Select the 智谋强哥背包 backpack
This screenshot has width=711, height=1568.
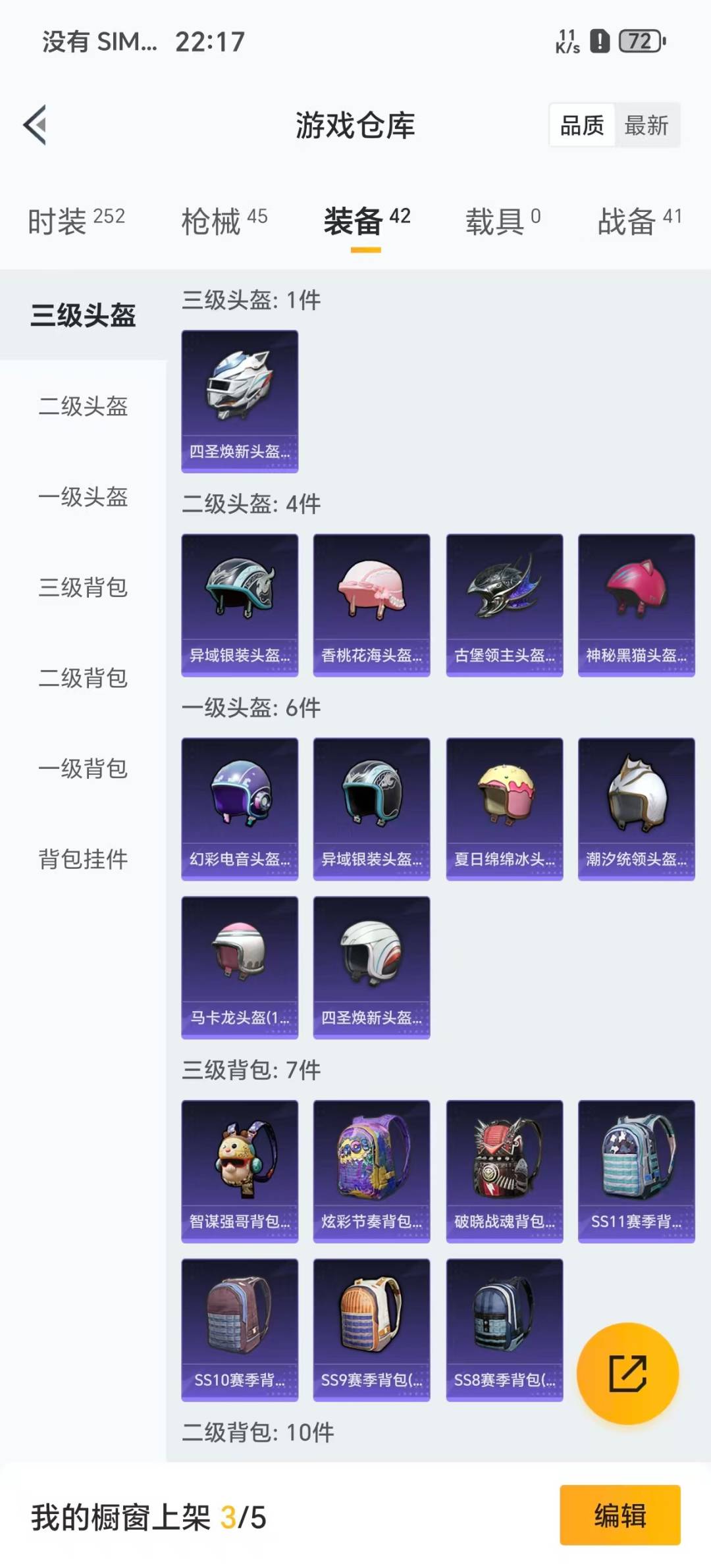click(239, 1172)
